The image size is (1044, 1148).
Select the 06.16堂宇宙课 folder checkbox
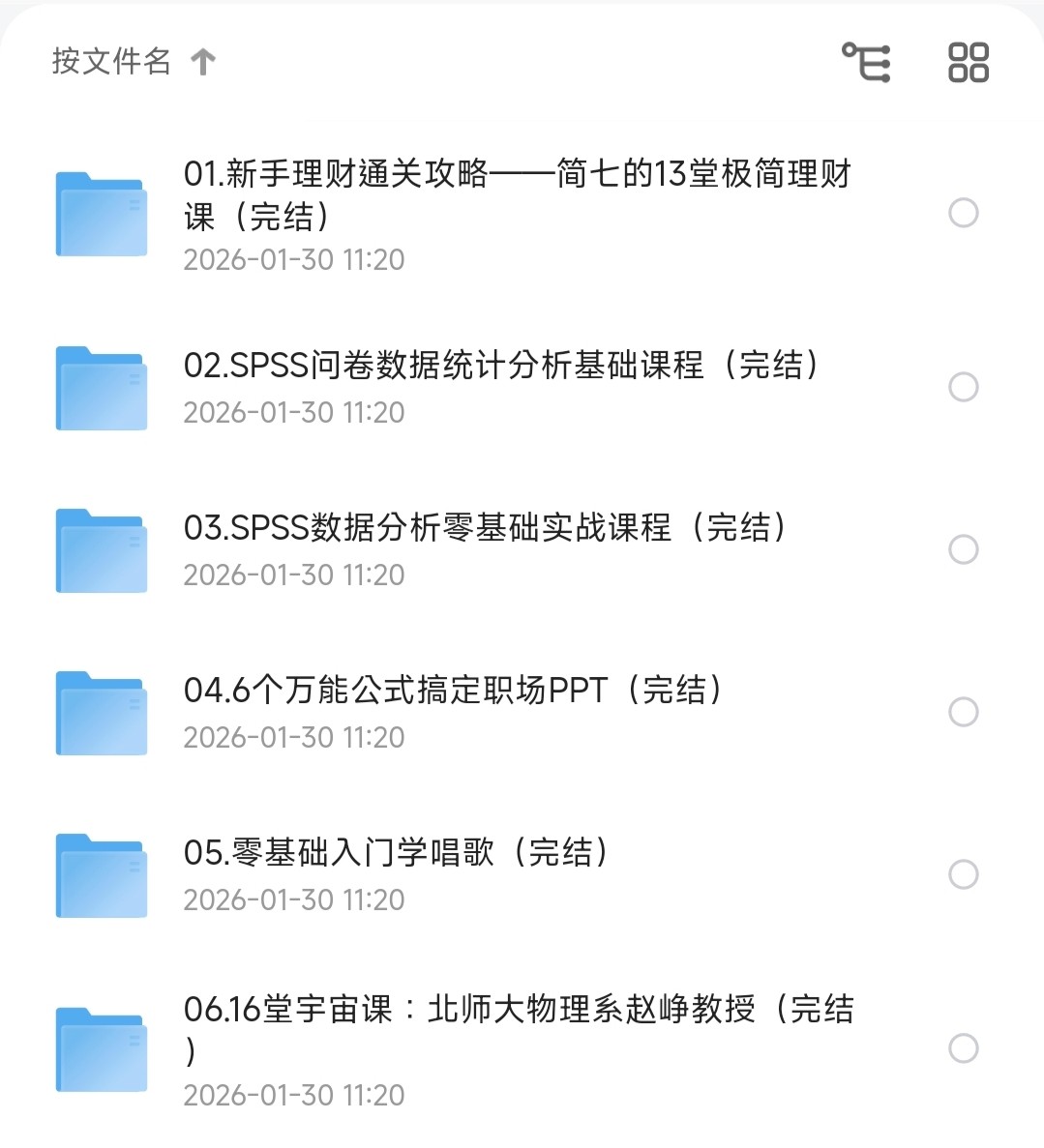[963, 1048]
